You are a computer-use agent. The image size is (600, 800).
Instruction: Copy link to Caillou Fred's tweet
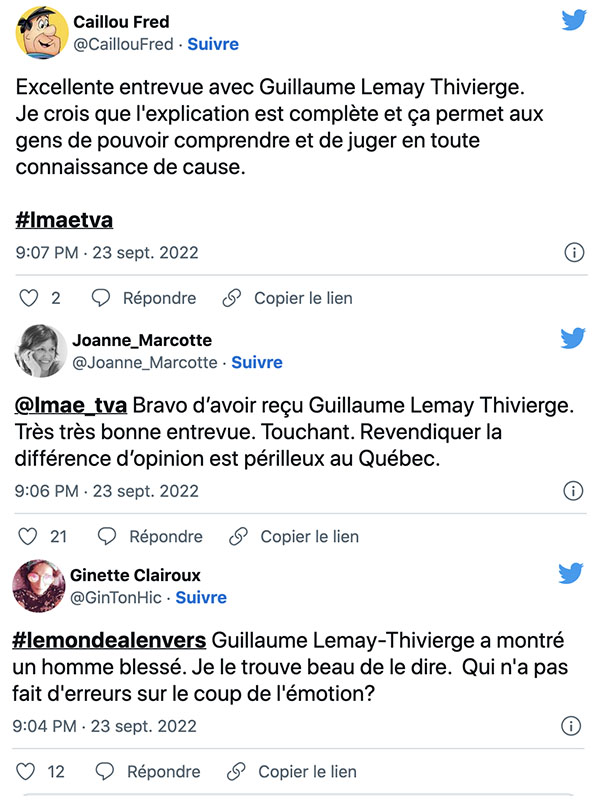[x=288, y=298]
